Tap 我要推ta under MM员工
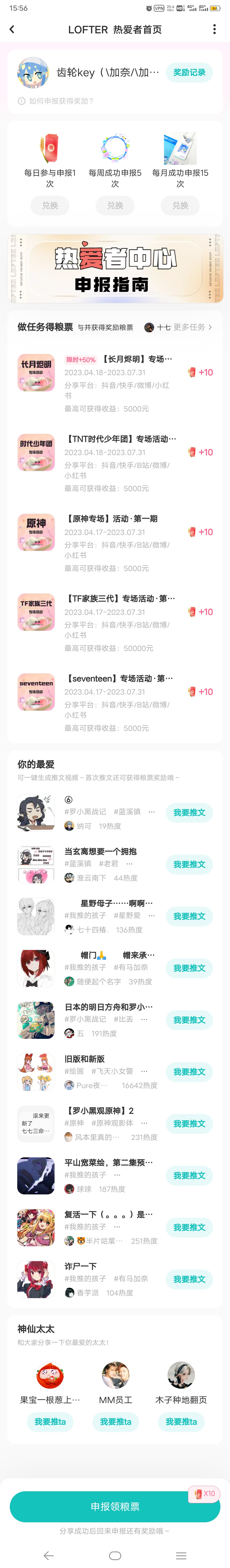Image resolution: width=230 pixels, height=1568 pixels. pyautogui.click(x=115, y=1422)
